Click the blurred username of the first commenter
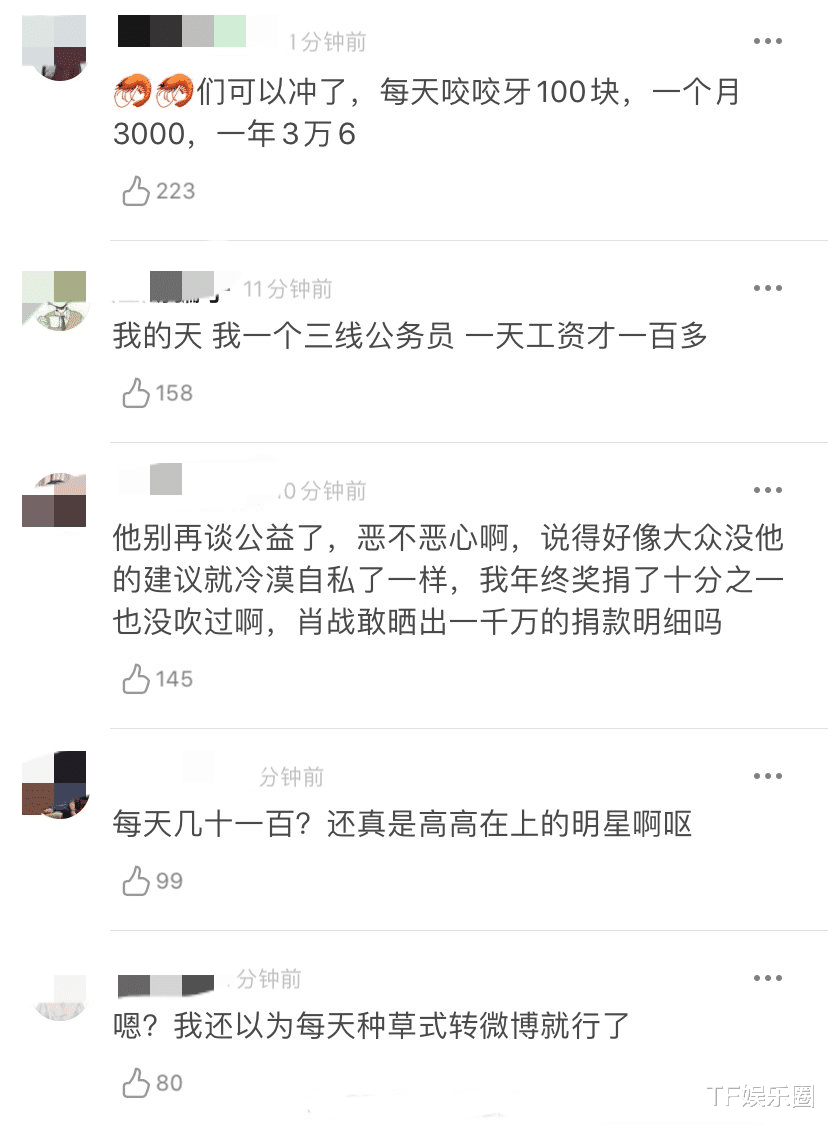Viewport: 828px width, 1125px height. pyautogui.click(x=180, y=31)
